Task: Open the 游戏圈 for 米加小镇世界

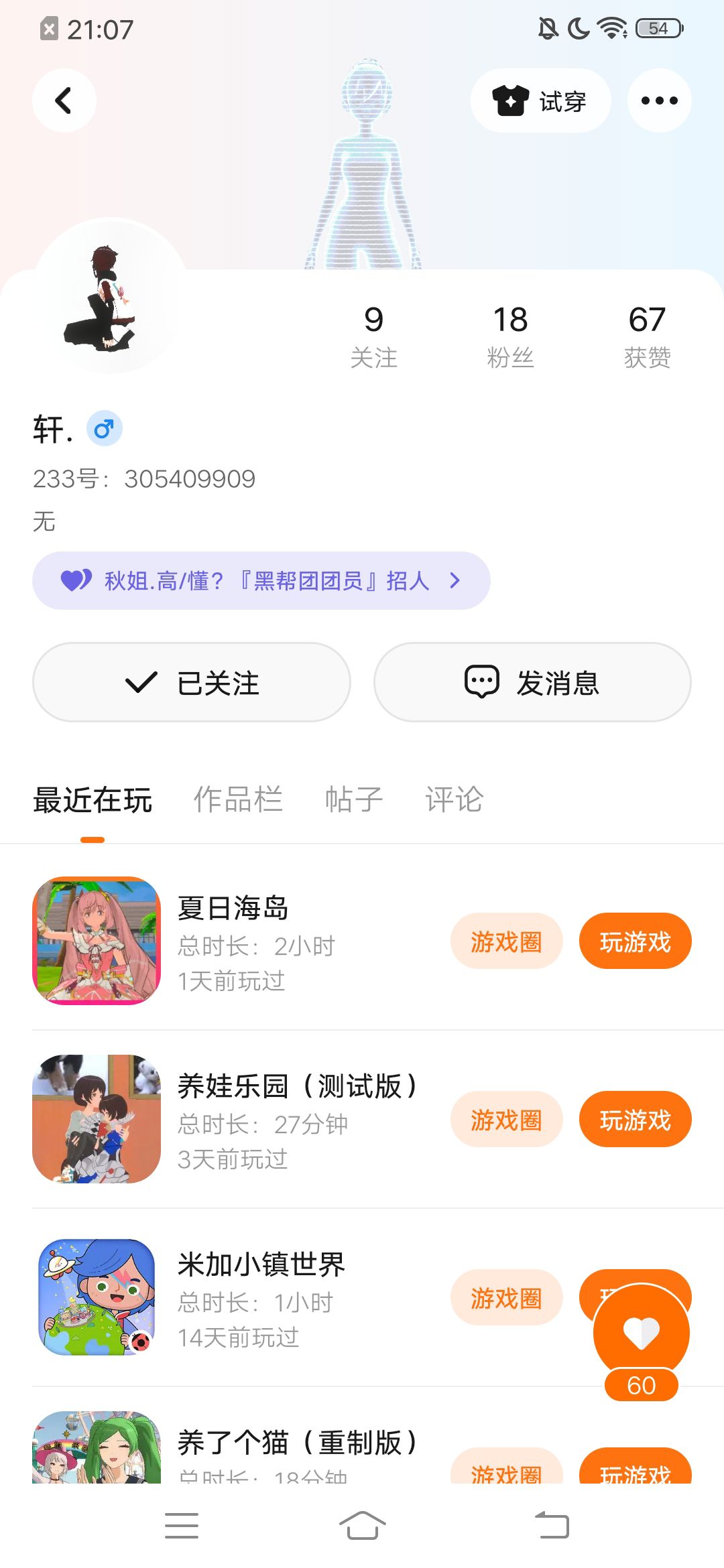Action: 506,1298
